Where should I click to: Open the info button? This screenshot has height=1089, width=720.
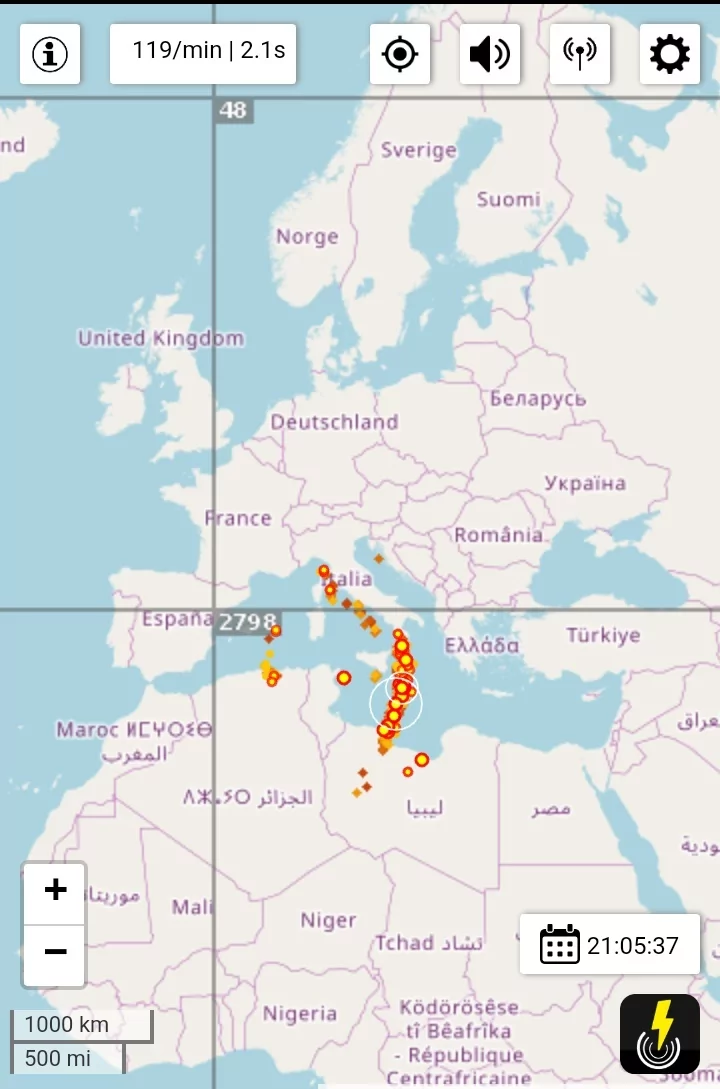[x=50, y=54]
